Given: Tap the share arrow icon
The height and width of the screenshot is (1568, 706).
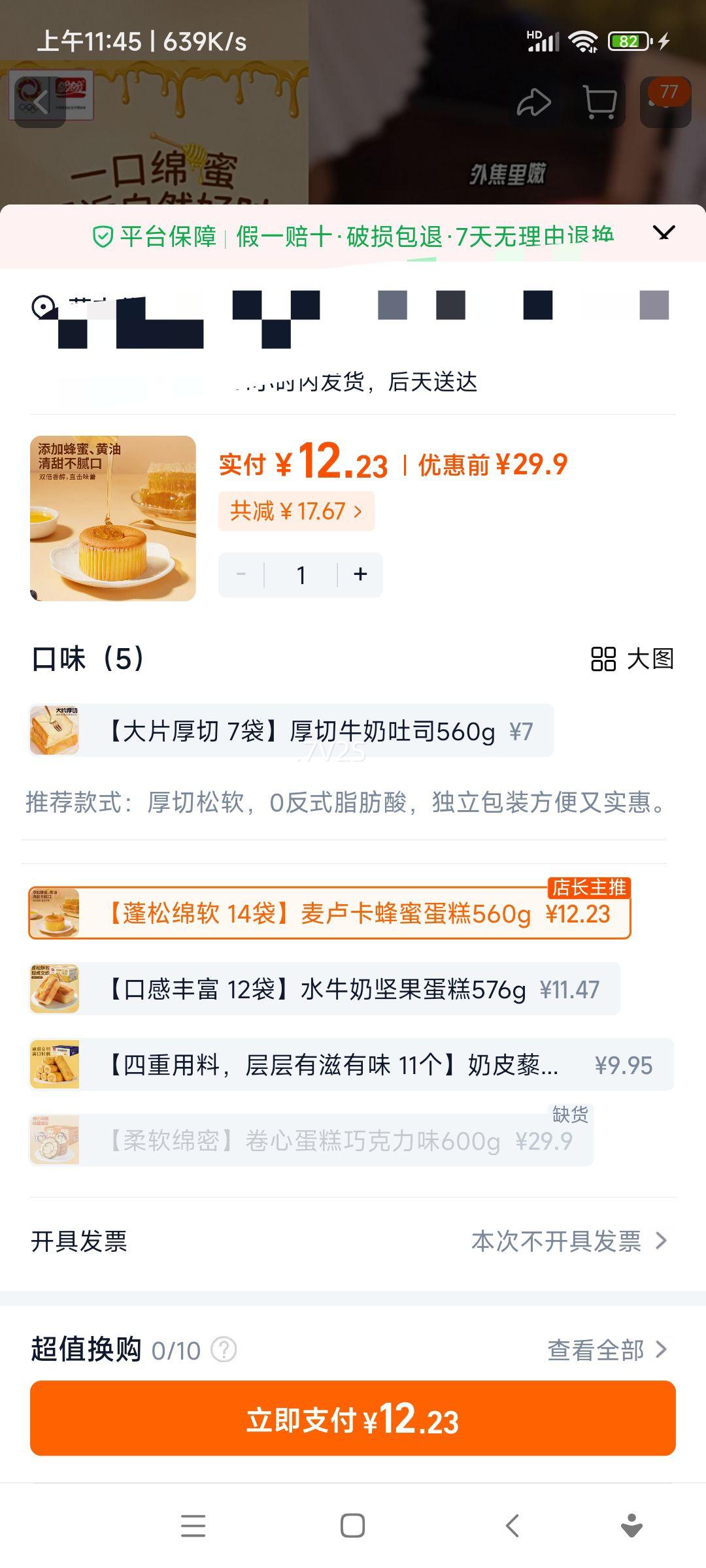Looking at the screenshot, I should point(535,101).
